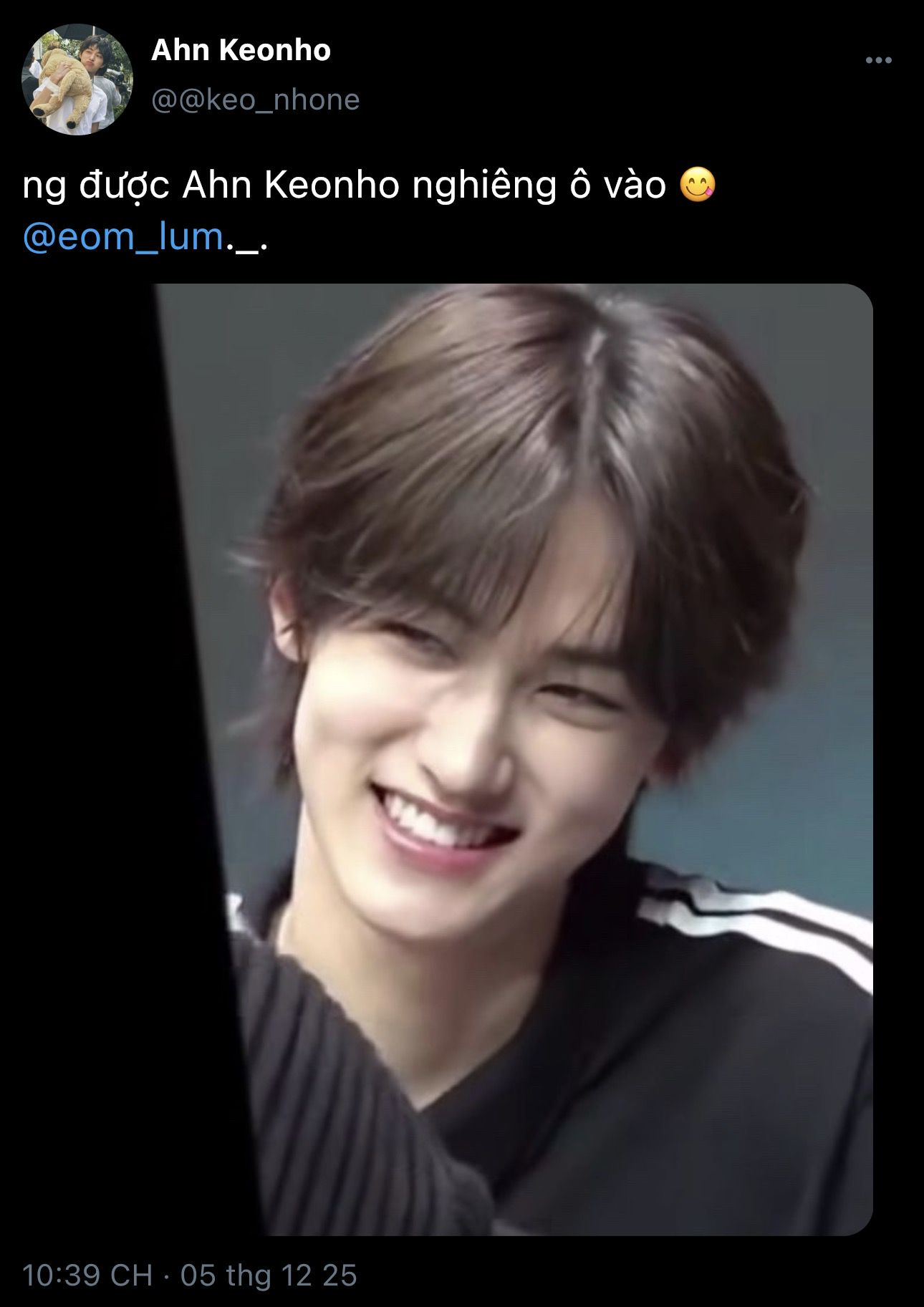Screen dimensions: 924x1307
Task: Open the Ahn Keonho profile name
Action: coord(241,51)
